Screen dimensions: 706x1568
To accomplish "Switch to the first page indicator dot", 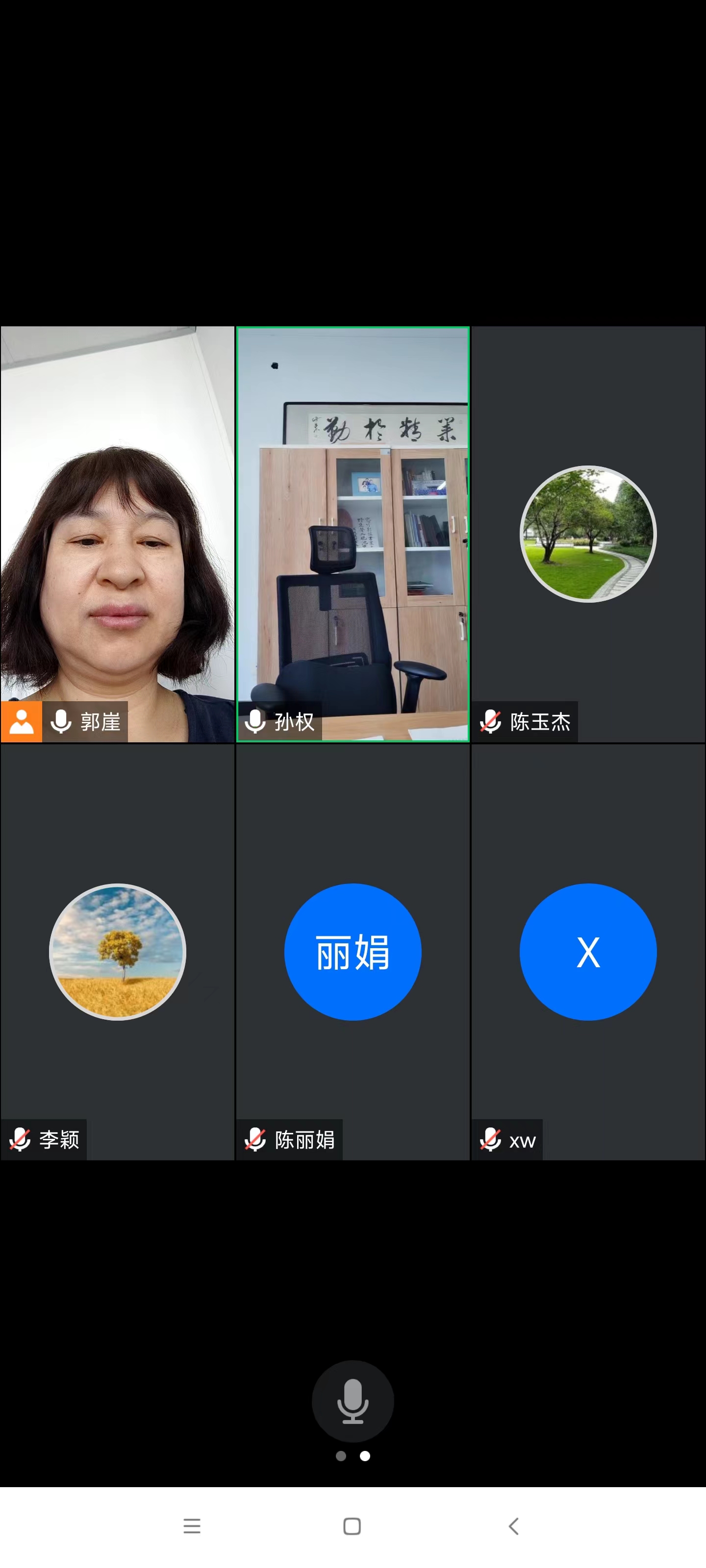I will tap(341, 1455).
